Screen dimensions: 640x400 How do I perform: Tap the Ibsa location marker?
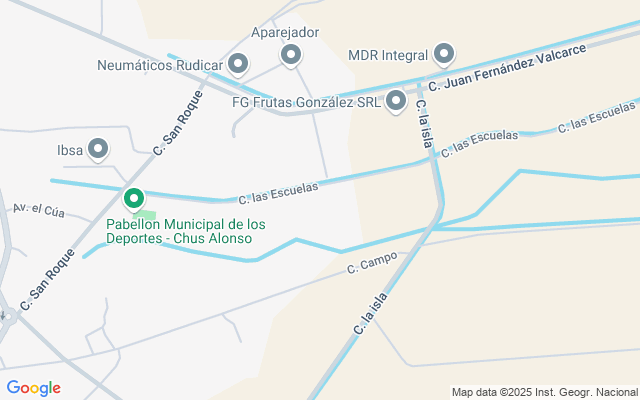pyautogui.click(x=98, y=149)
